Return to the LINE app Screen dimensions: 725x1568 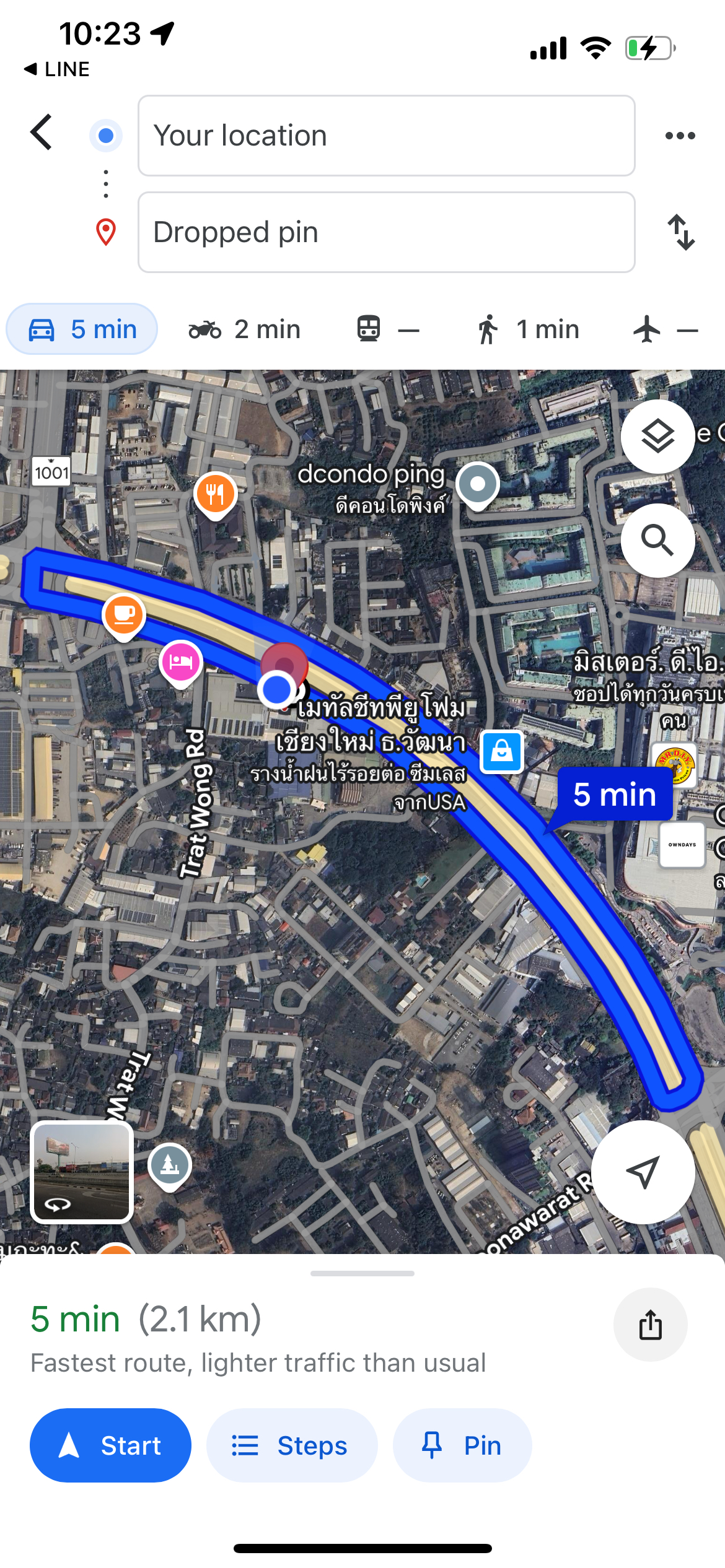pos(57,69)
